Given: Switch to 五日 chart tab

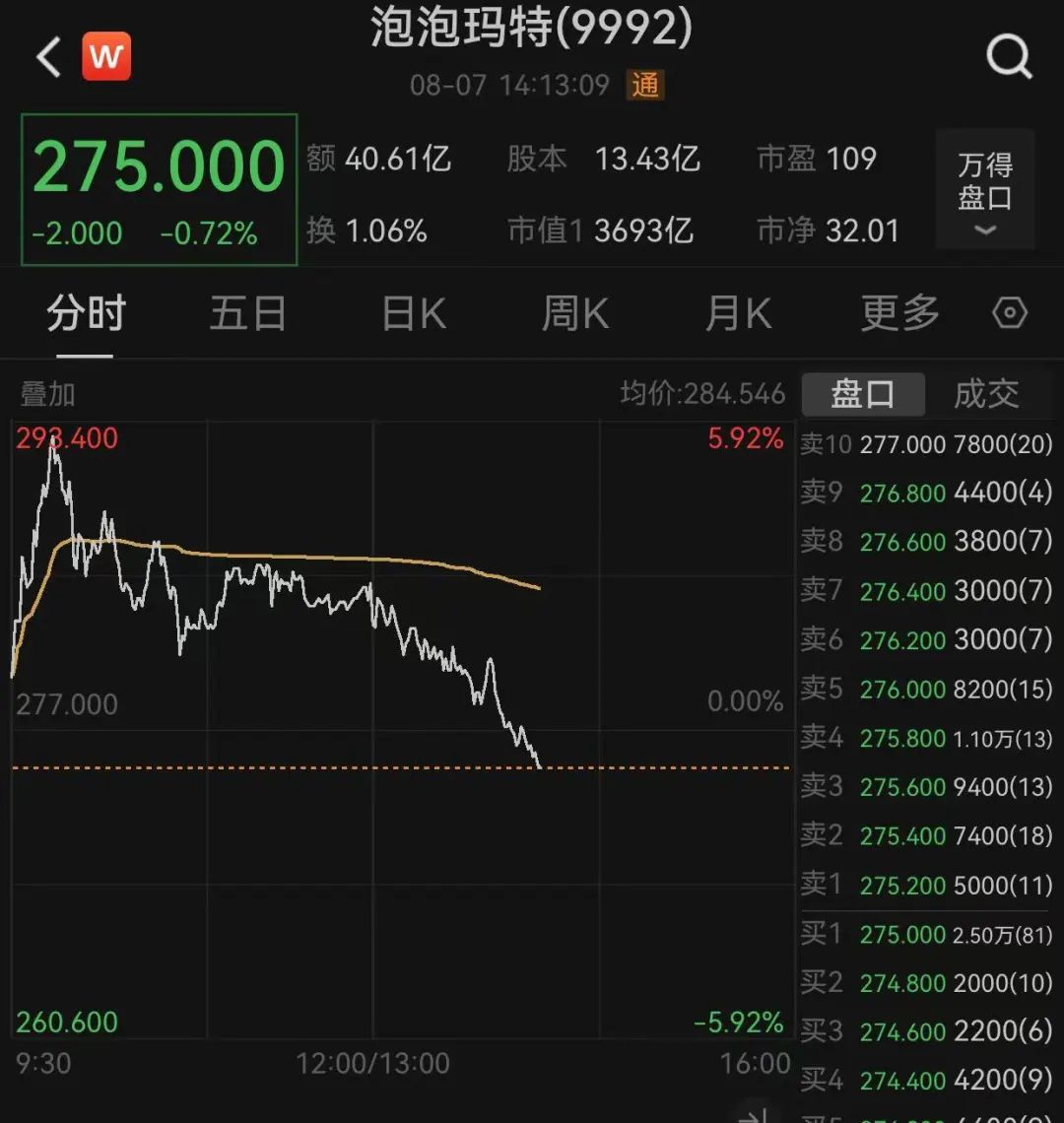Looking at the screenshot, I should tap(247, 314).
